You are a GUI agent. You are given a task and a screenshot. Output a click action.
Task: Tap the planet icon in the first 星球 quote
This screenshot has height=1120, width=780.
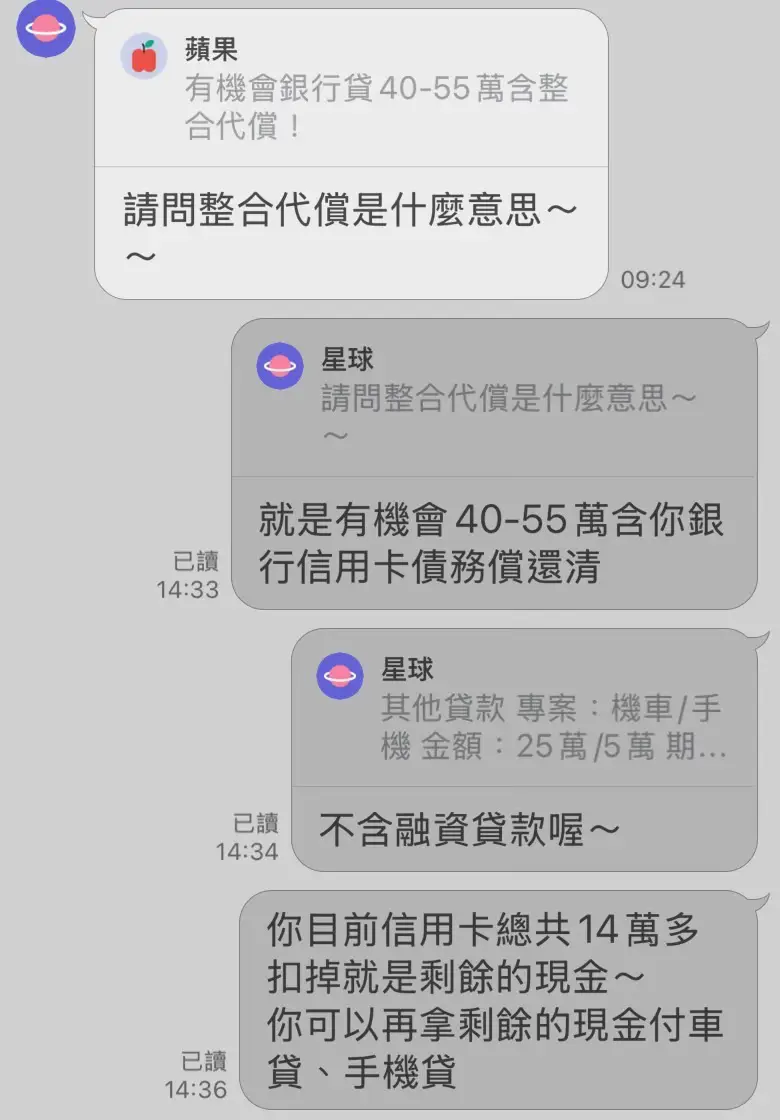tap(279, 366)
